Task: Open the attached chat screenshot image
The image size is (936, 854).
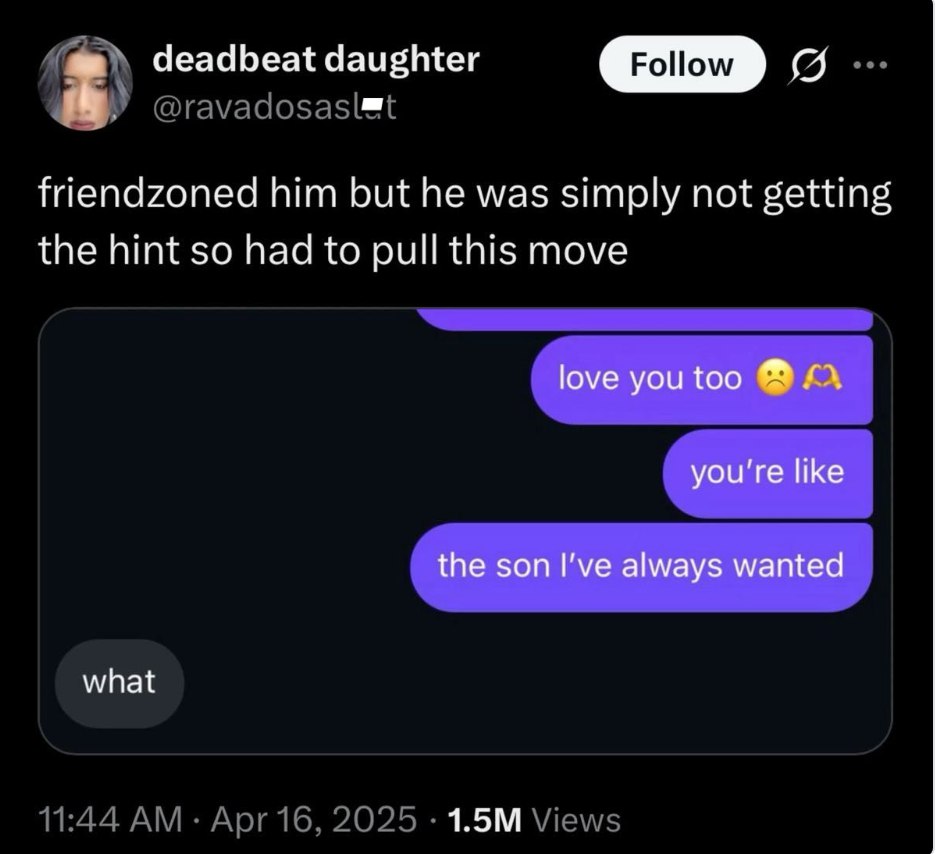Action: [x=465, y=530]
